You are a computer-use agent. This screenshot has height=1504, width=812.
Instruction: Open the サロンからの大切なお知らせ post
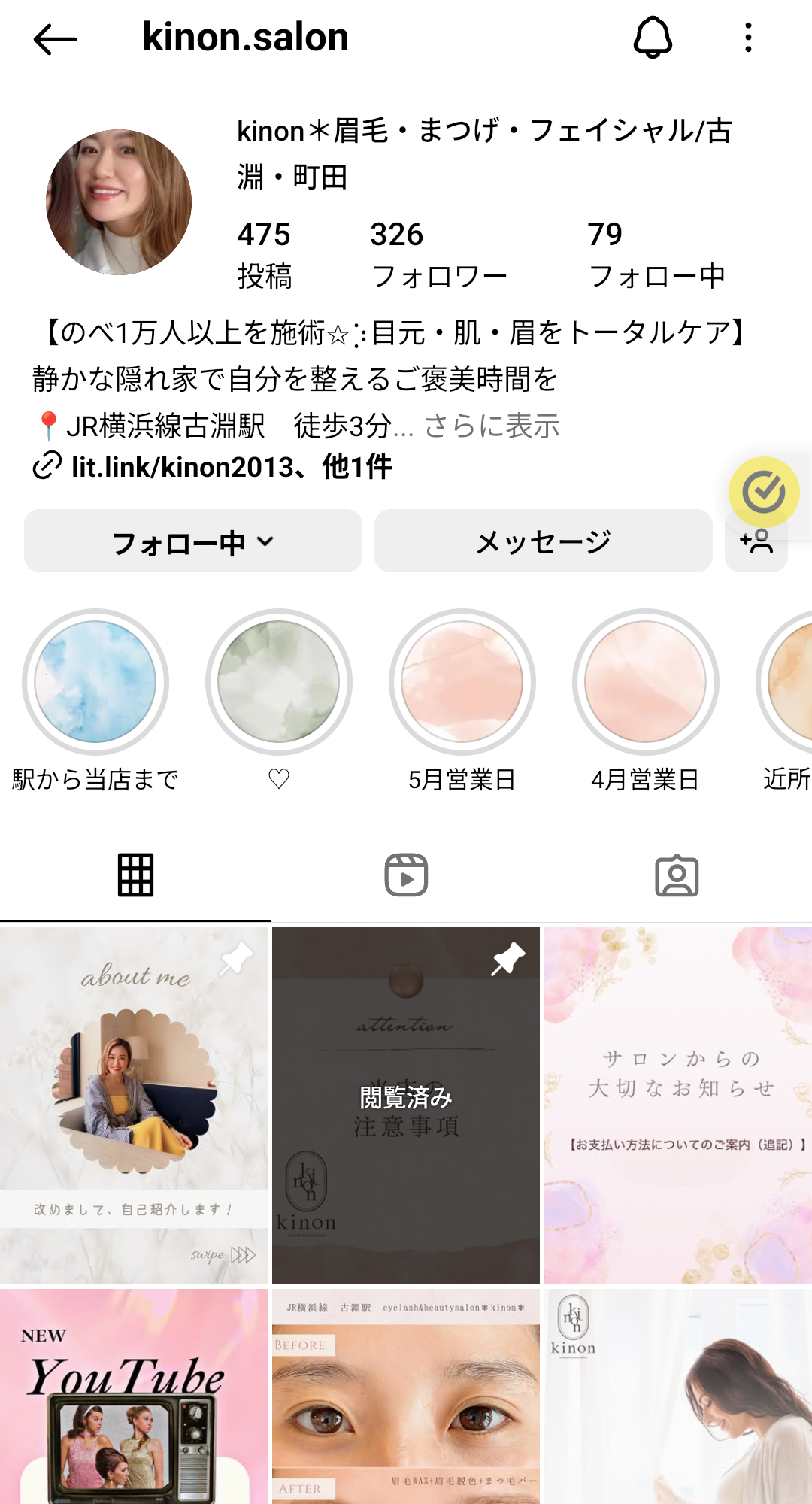point(678,1105)
